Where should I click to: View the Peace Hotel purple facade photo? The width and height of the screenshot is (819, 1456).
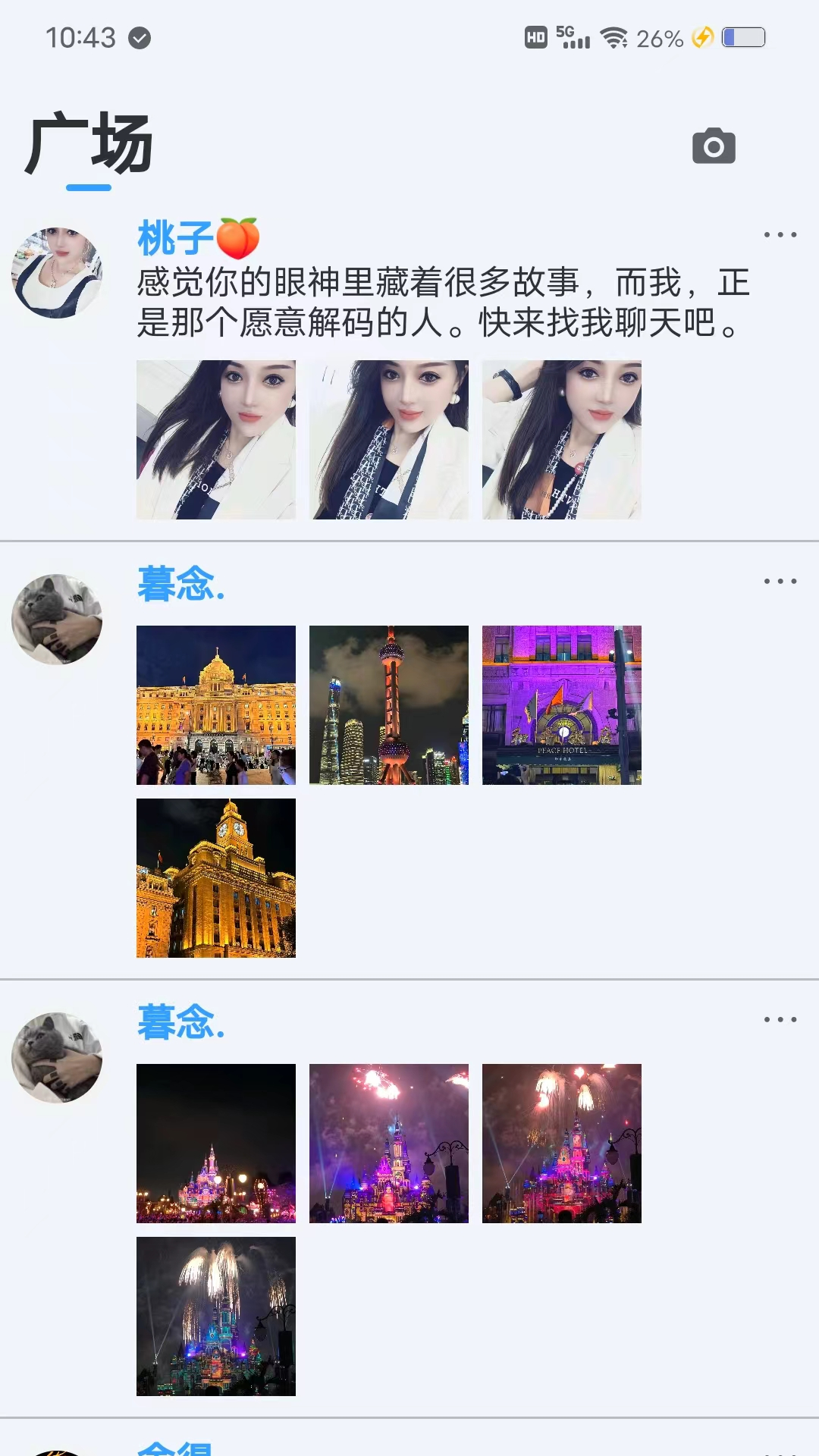coord(561,707)
